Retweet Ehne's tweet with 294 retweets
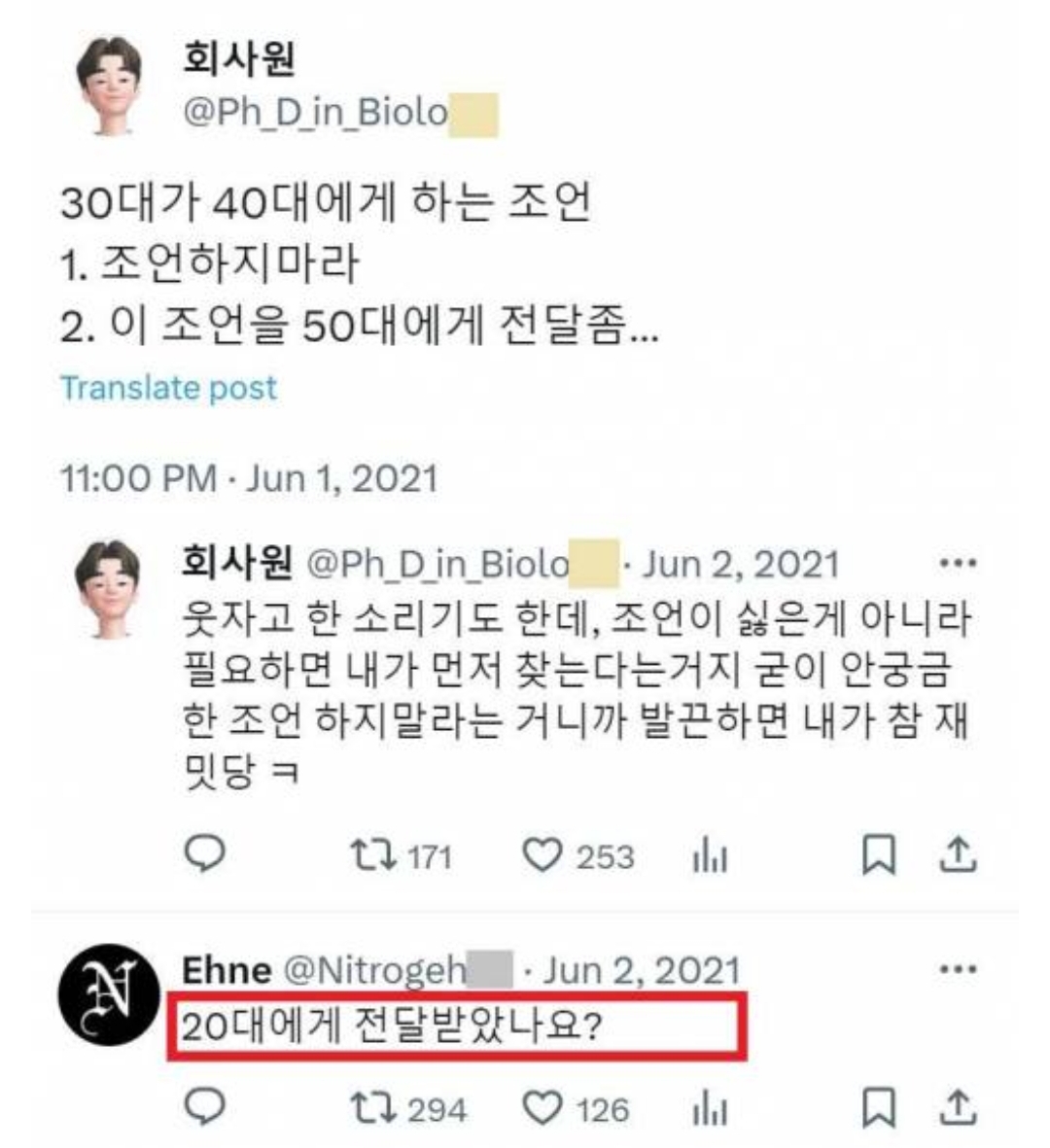This screenshot has width=1050, height=1148. 373,1108
